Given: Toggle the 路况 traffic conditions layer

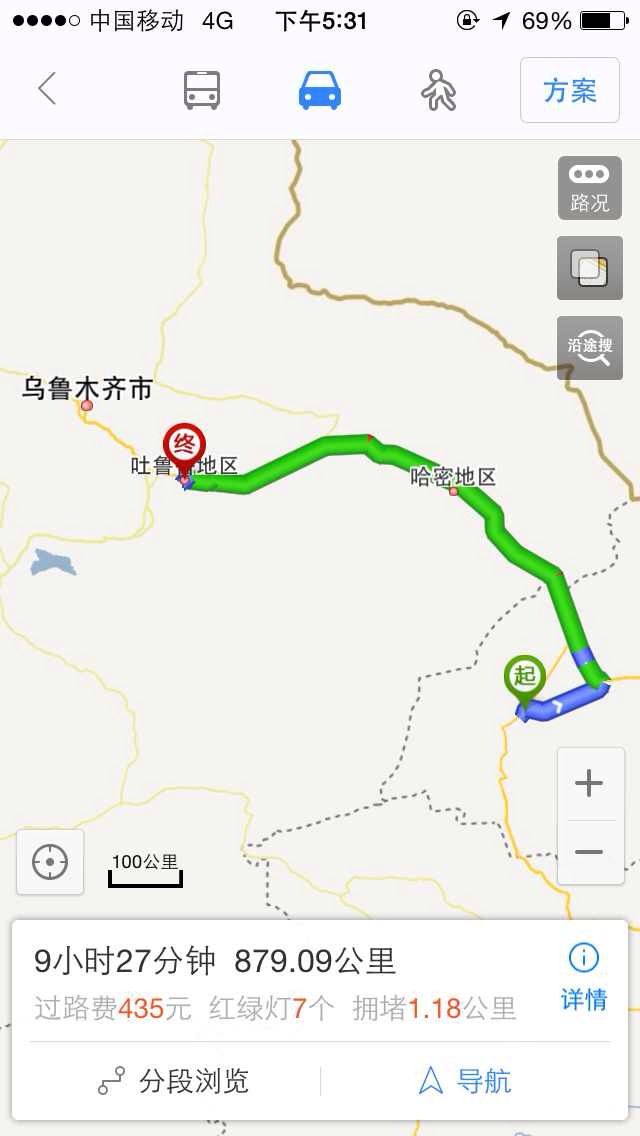Looking at the screenshot, I should (589, 188).
